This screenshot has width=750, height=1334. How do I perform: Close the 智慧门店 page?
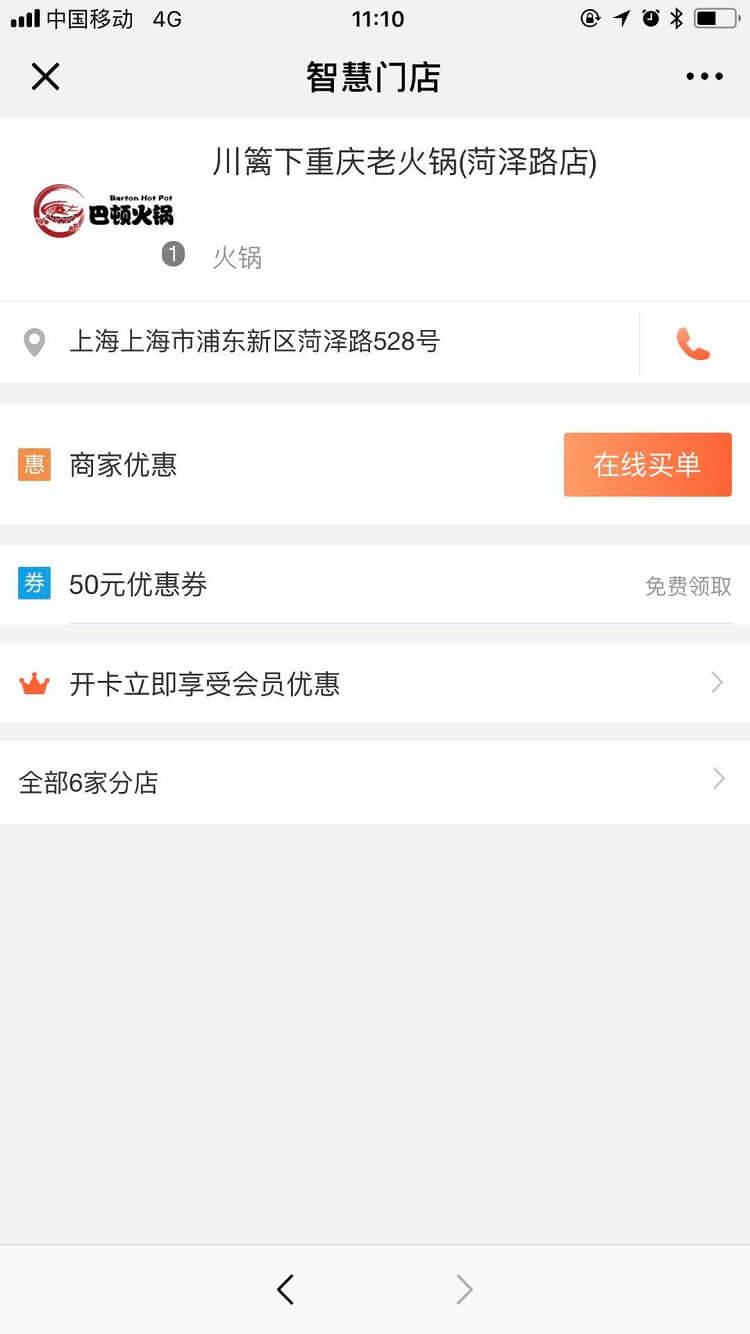[x=45, y=77]
